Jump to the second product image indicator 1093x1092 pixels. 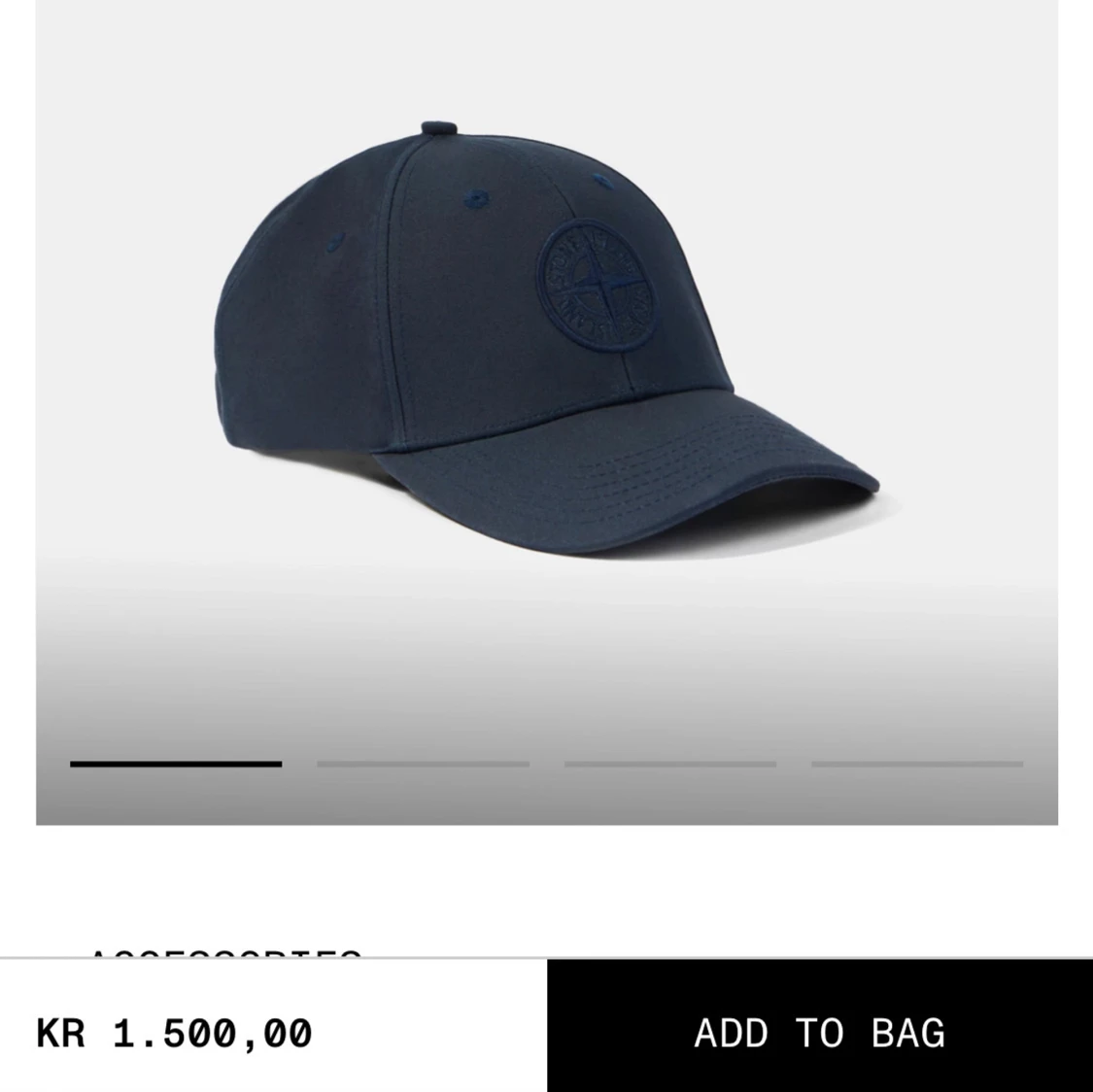423,764
